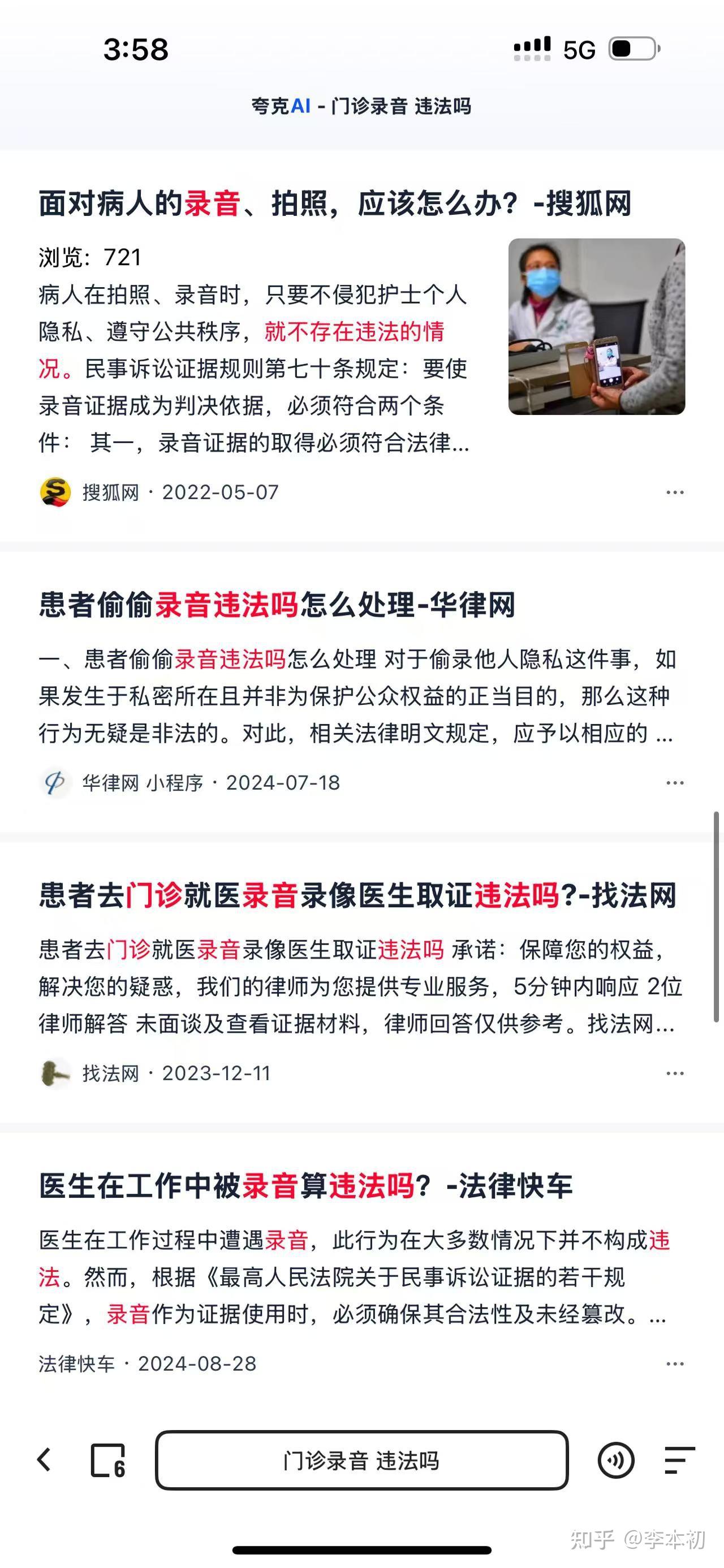Open more options for the 找法网 result
Screen dimensions: 724x1568
tap(675, 1073)
